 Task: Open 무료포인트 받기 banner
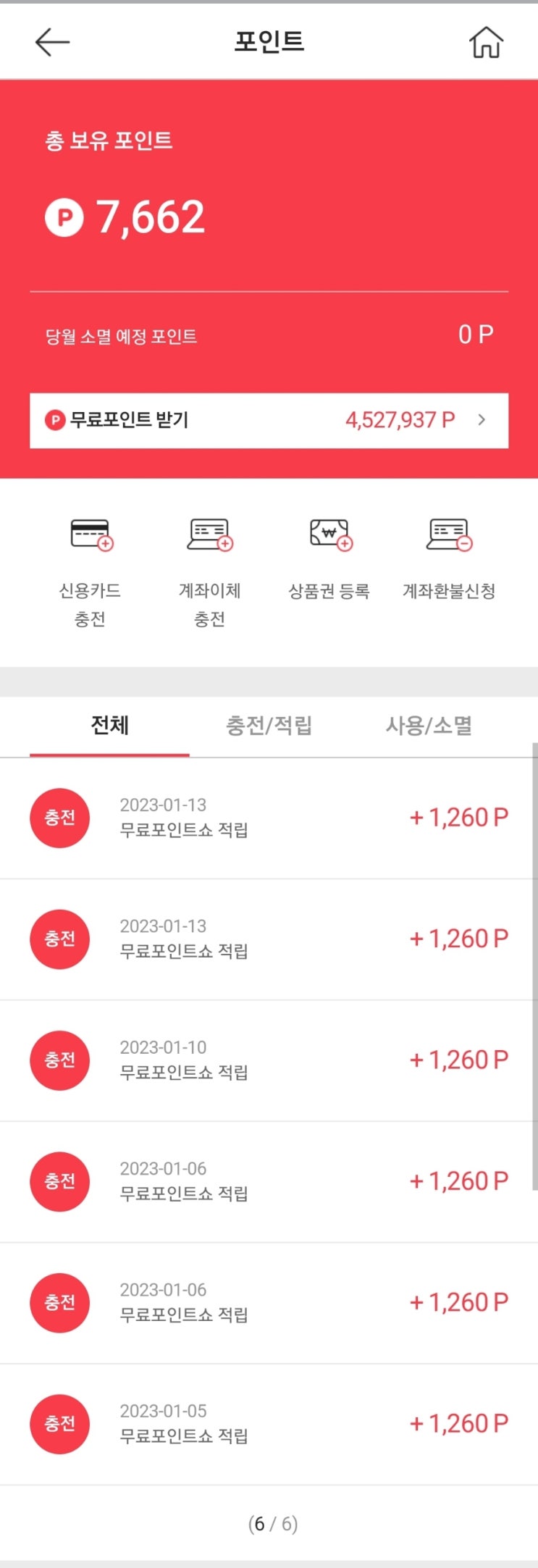coord(269,420)
